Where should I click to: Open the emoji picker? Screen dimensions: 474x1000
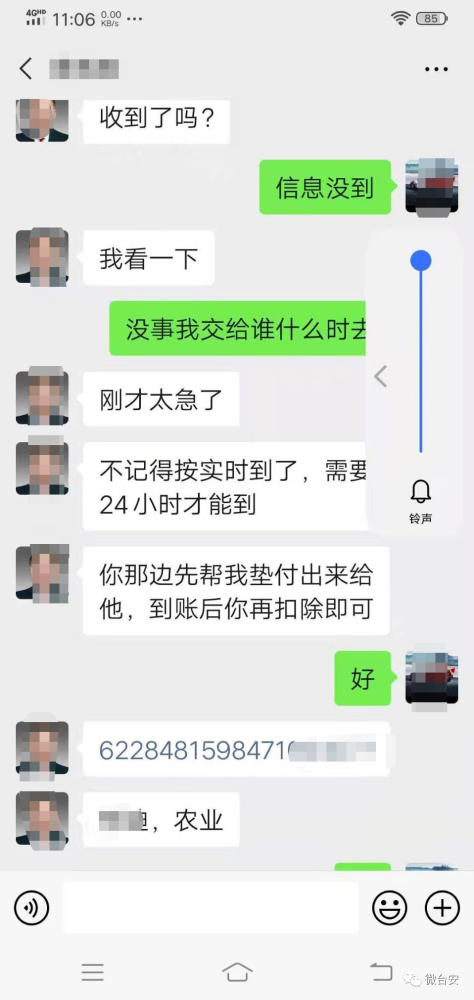click(x=390, y=908)
